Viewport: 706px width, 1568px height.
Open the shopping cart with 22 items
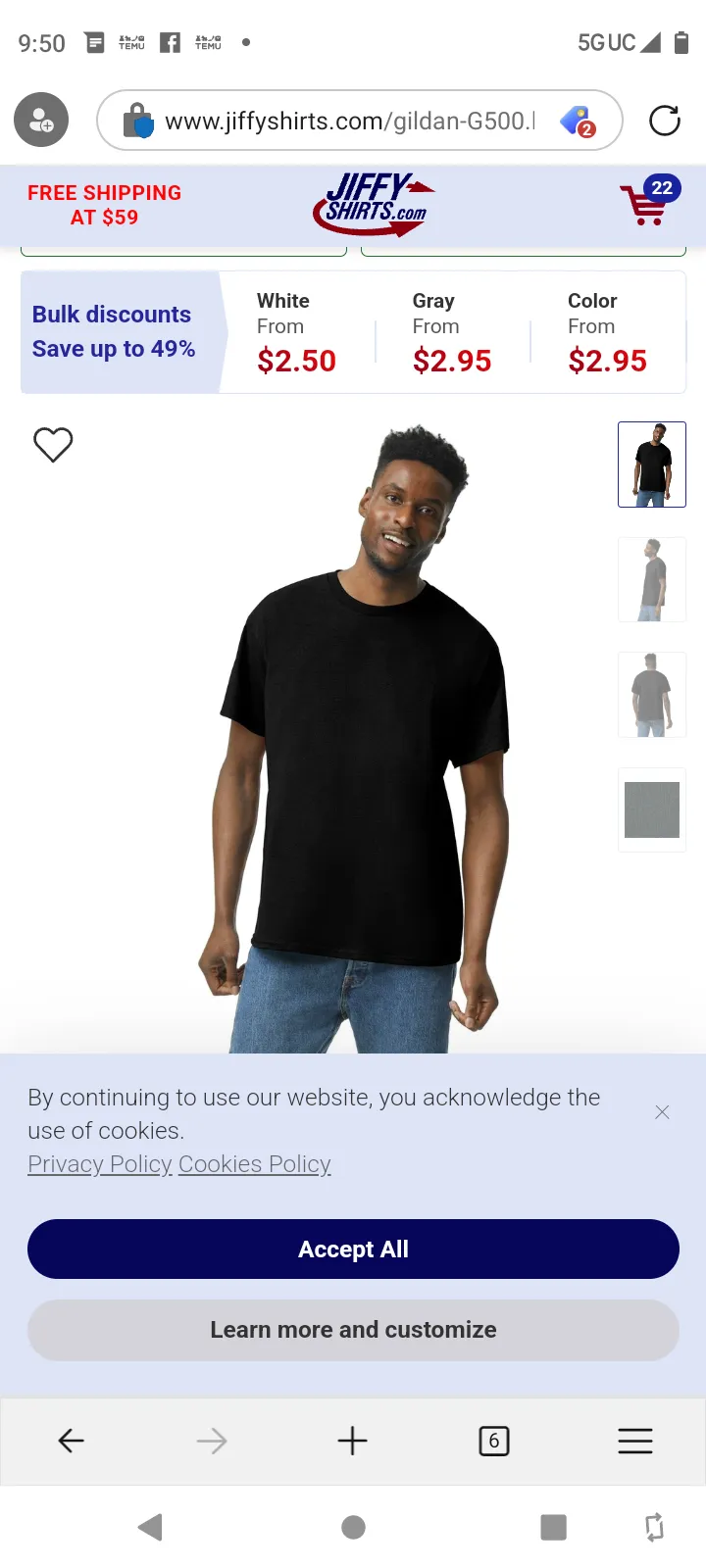[x=648, y=202]
